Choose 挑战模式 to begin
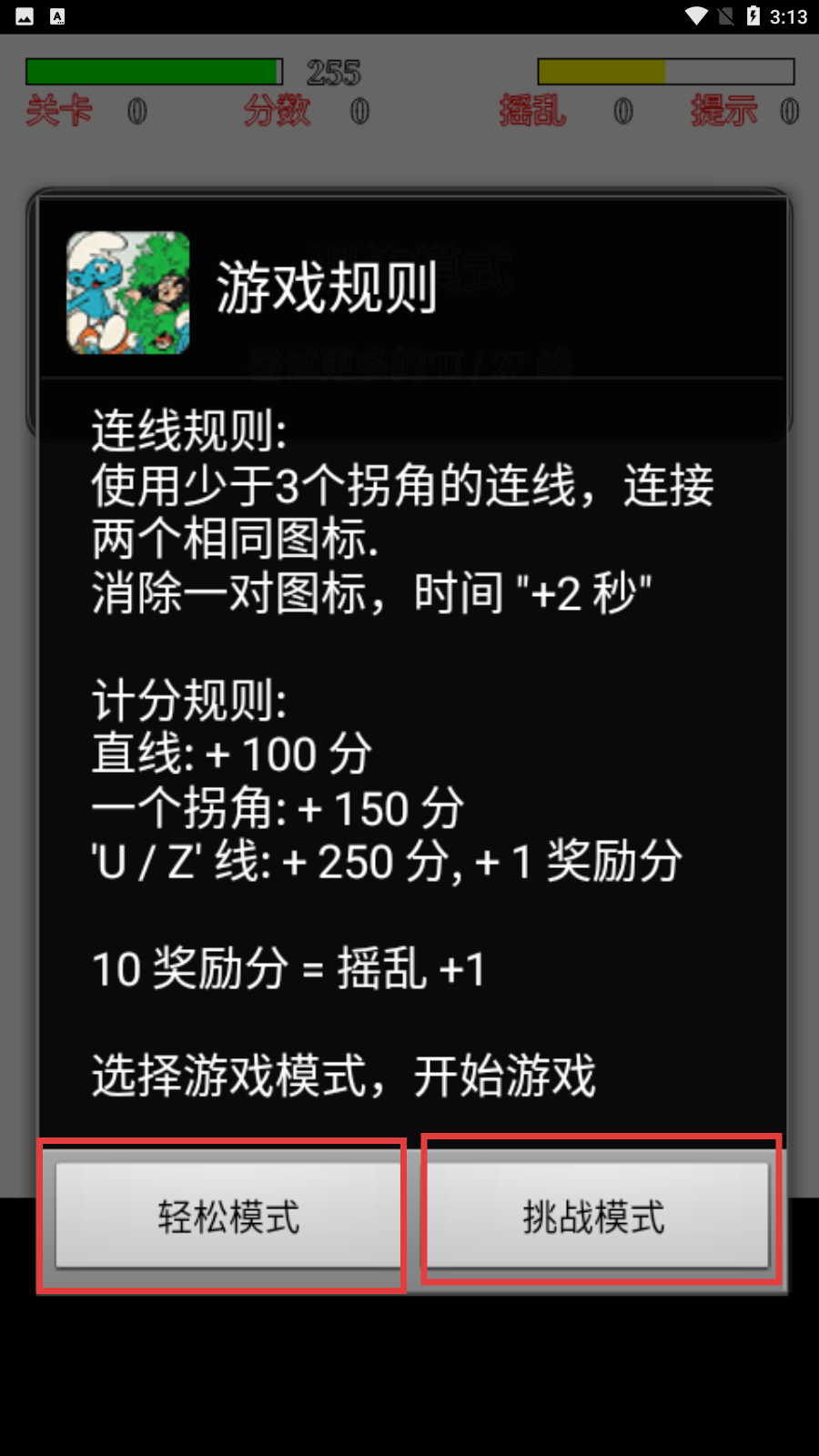The width and height of the screenshot is (819, 1456). (597, 1216)
